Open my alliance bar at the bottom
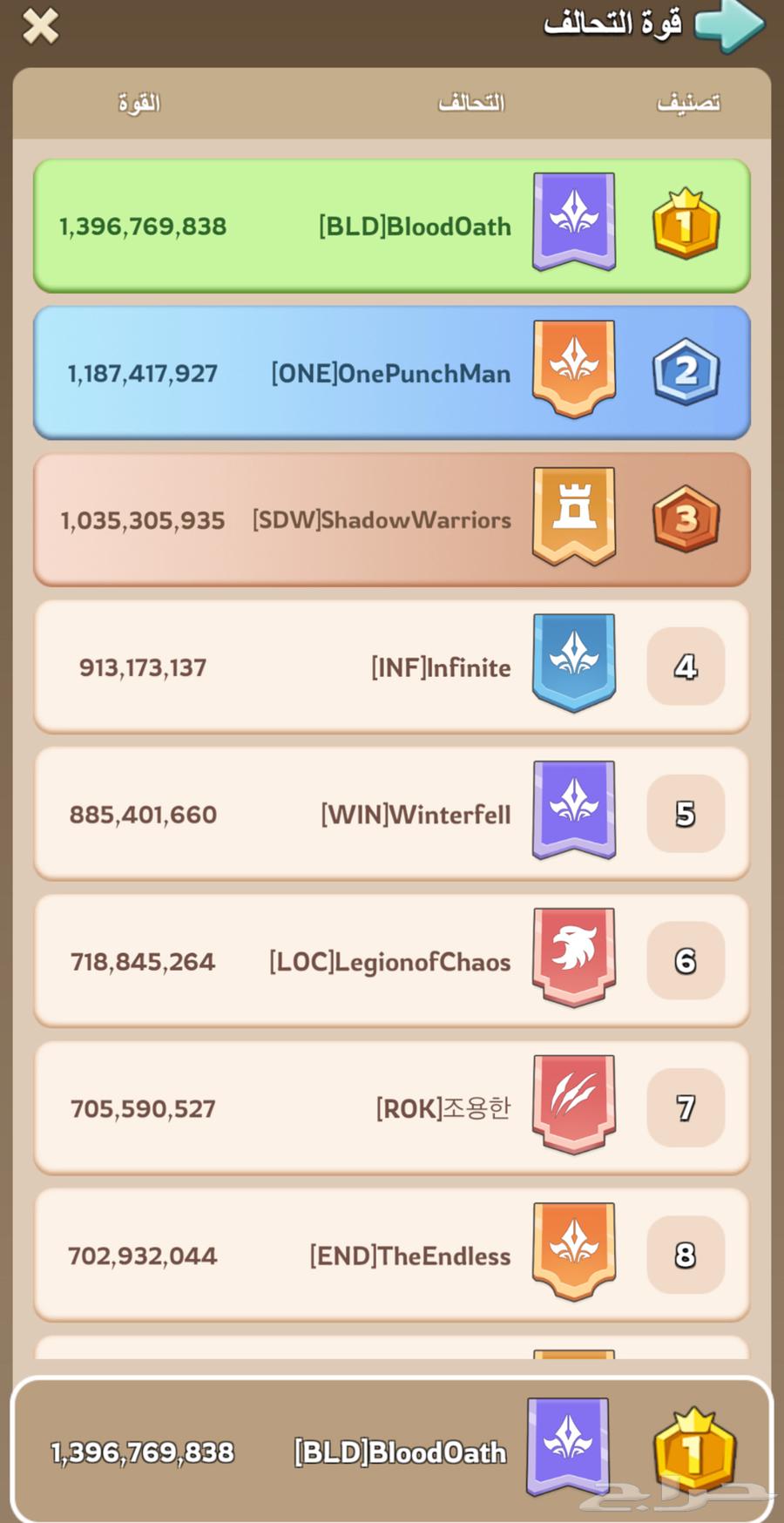 tap(392, 1451)
